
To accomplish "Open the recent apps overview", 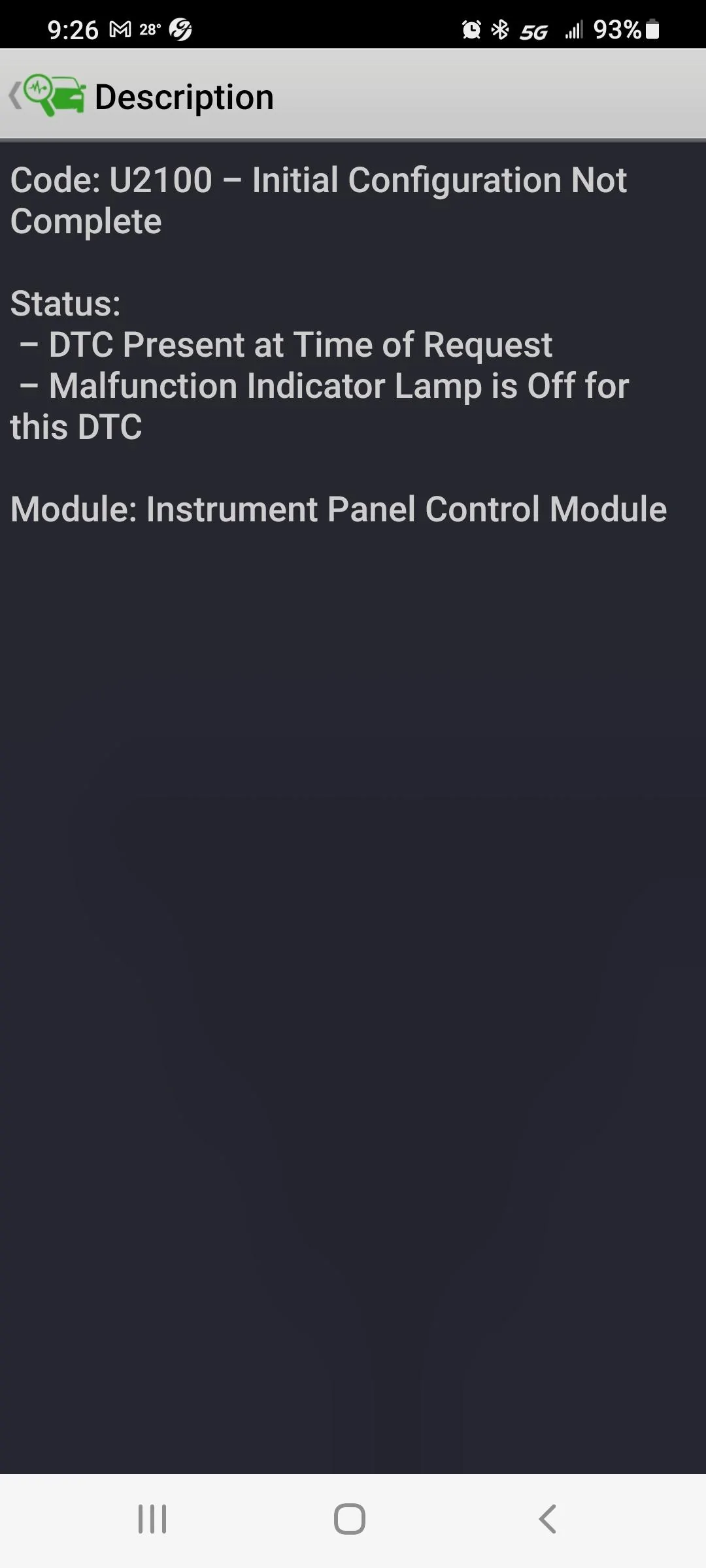I will coord(152,1519).
